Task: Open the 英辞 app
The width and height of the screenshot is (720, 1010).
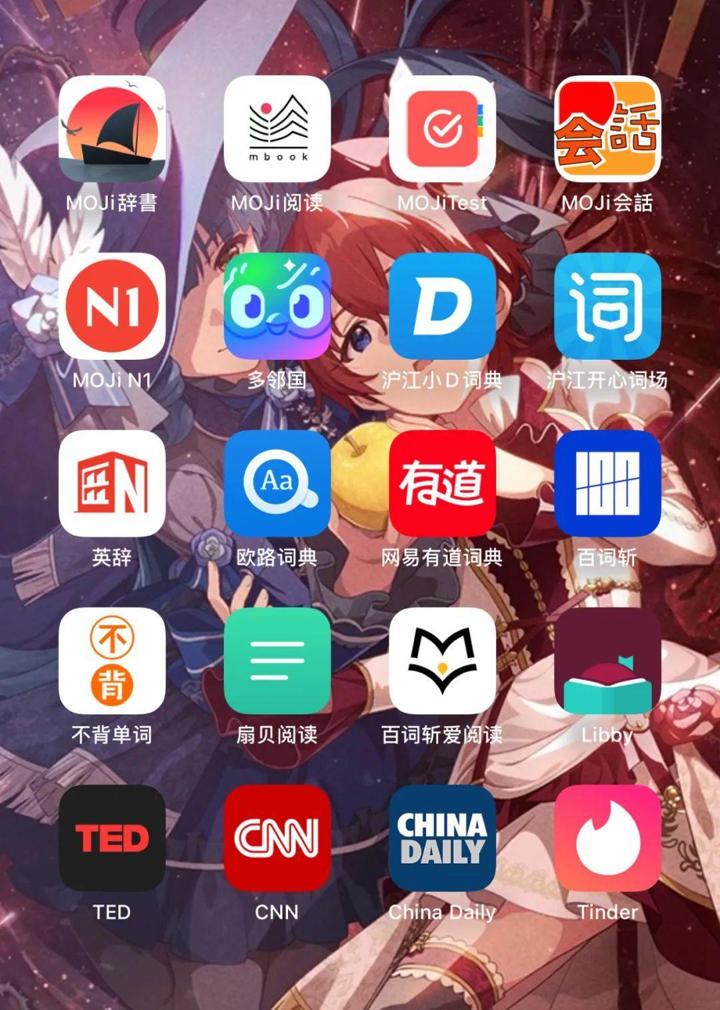Action: click(112, 483)
